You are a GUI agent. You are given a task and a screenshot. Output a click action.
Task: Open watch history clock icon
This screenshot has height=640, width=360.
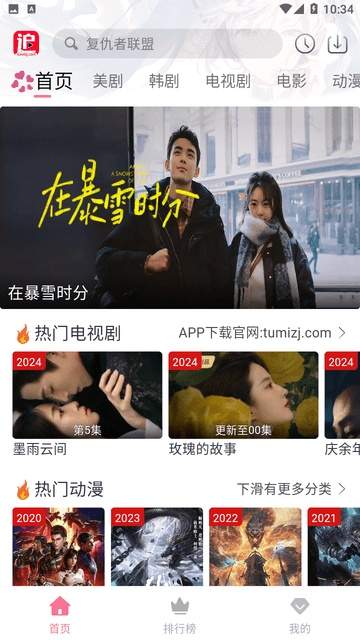pos(305,44)
